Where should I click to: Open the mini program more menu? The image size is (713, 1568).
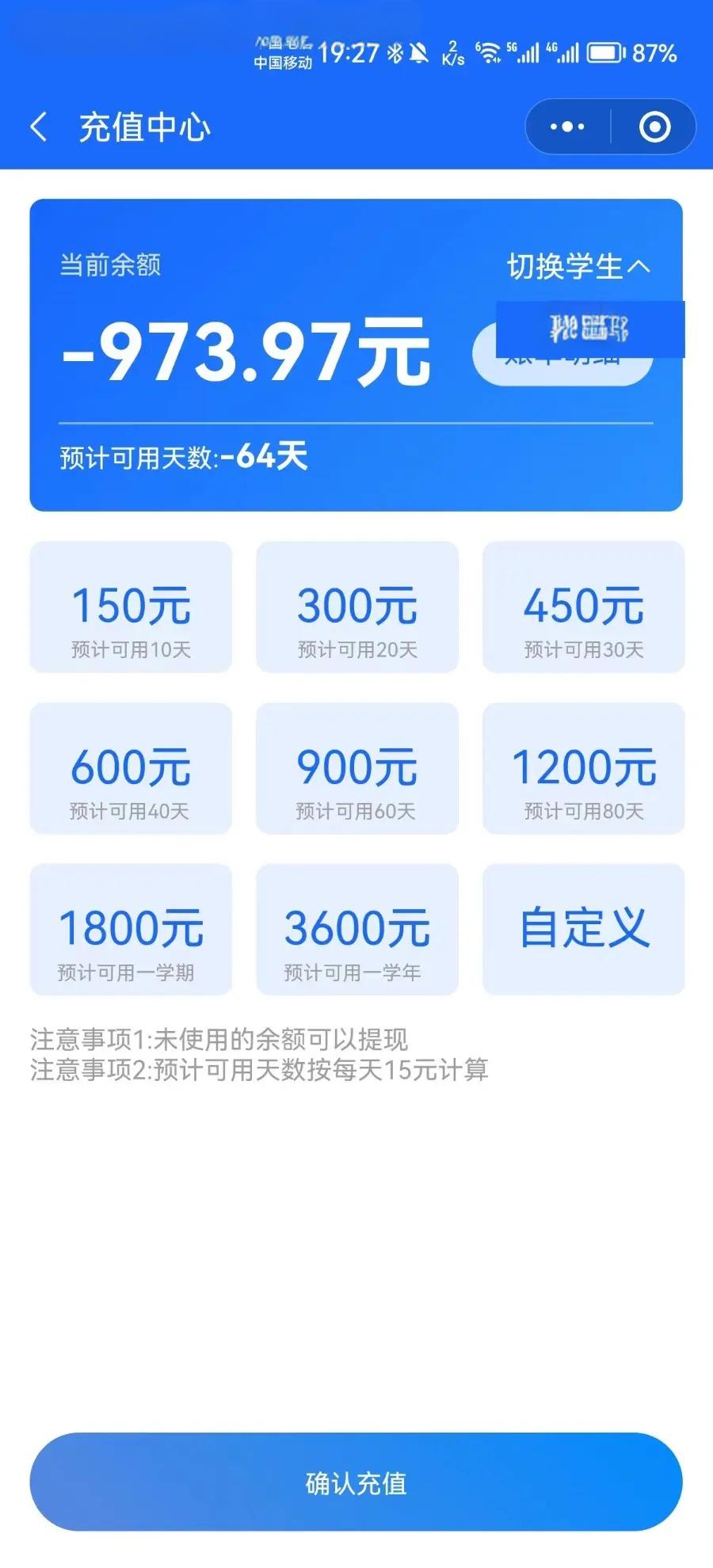click(x=567, y=127)
